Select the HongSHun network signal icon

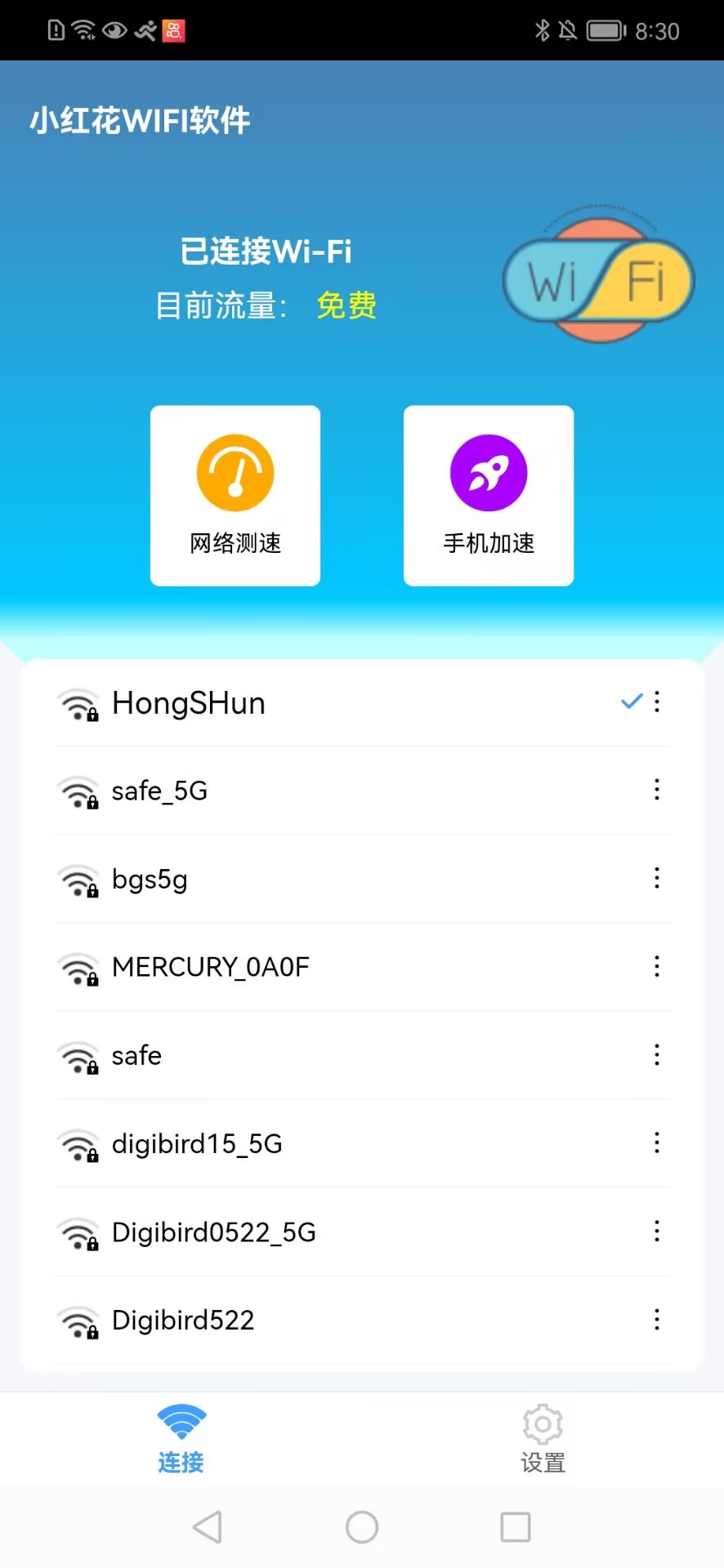(x=78, y=703)
